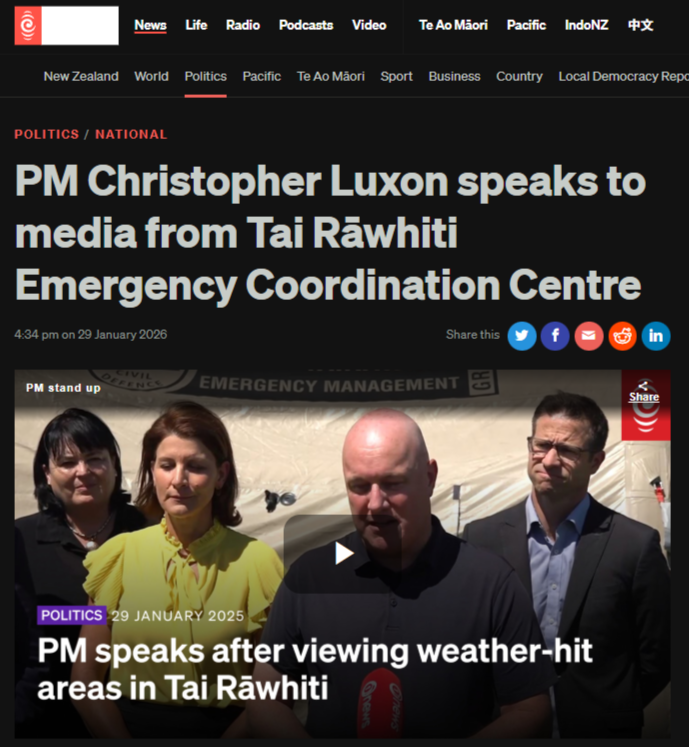The image size is (689, 747).
Task: Share article on Facebook
Action: click(555, 336)
